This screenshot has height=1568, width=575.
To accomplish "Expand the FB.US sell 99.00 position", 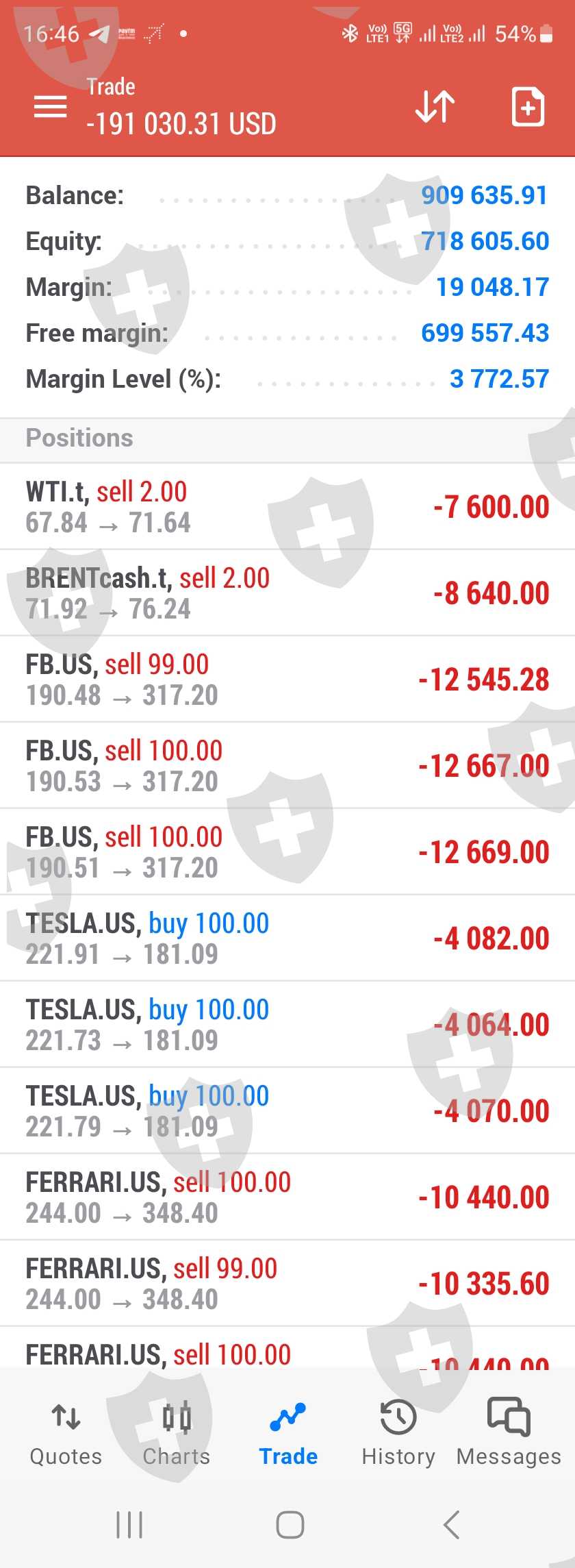I will click(287, 680).
